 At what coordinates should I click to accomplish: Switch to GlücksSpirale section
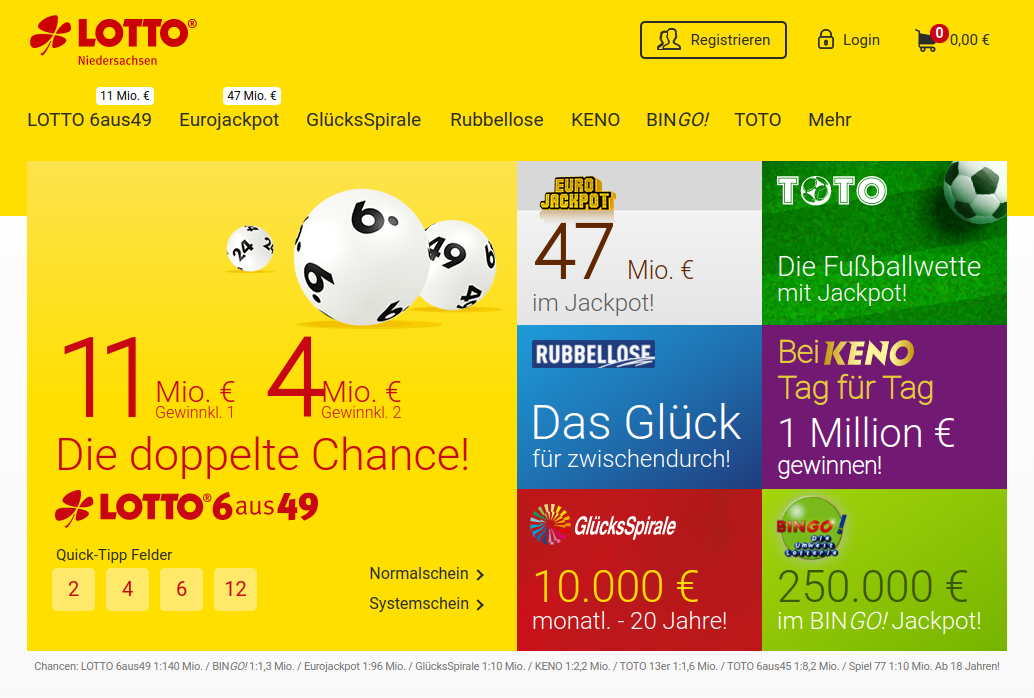pyautogui.click(x=364, y=120)
